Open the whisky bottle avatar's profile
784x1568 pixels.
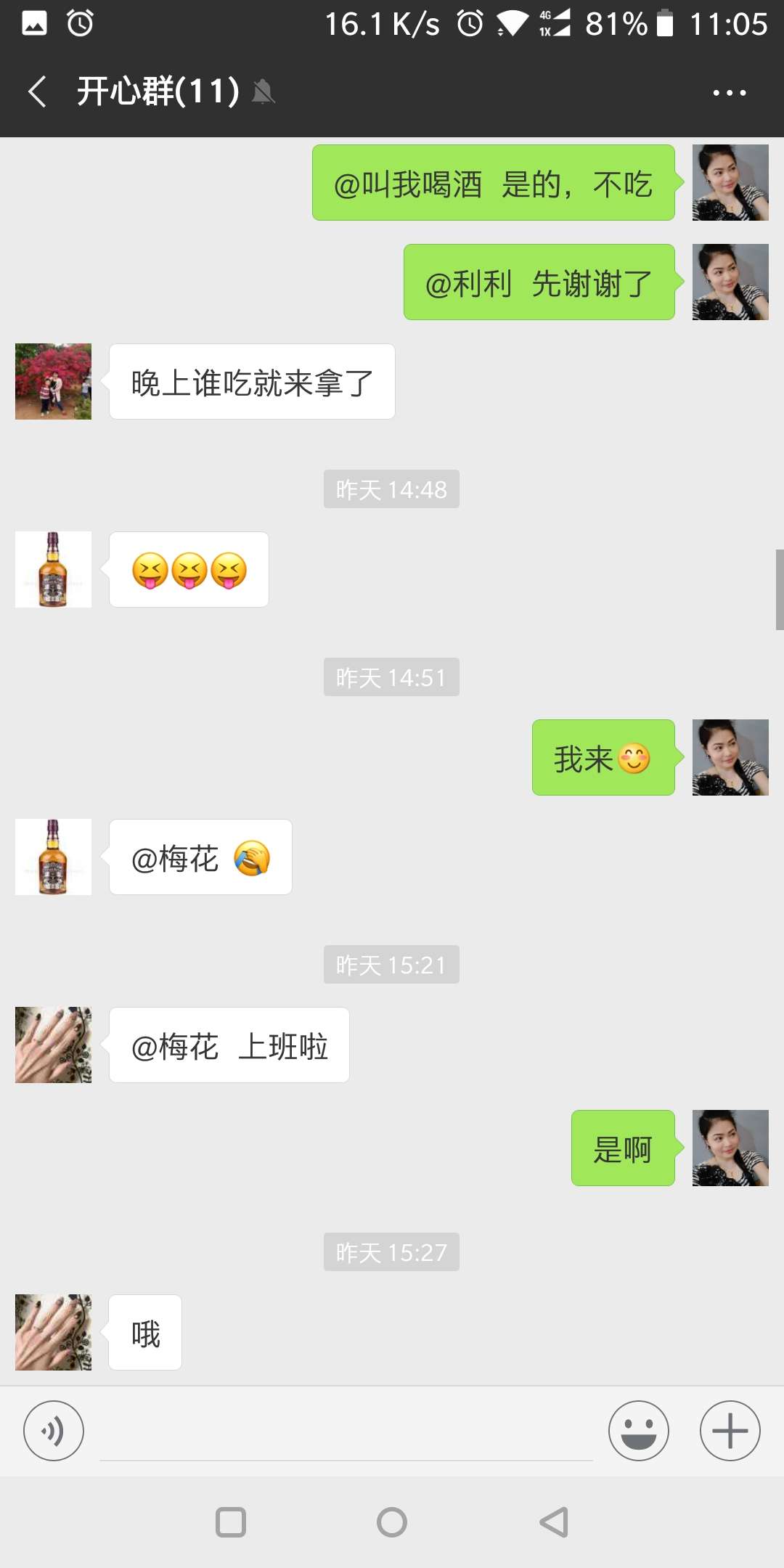pos(52,569)
